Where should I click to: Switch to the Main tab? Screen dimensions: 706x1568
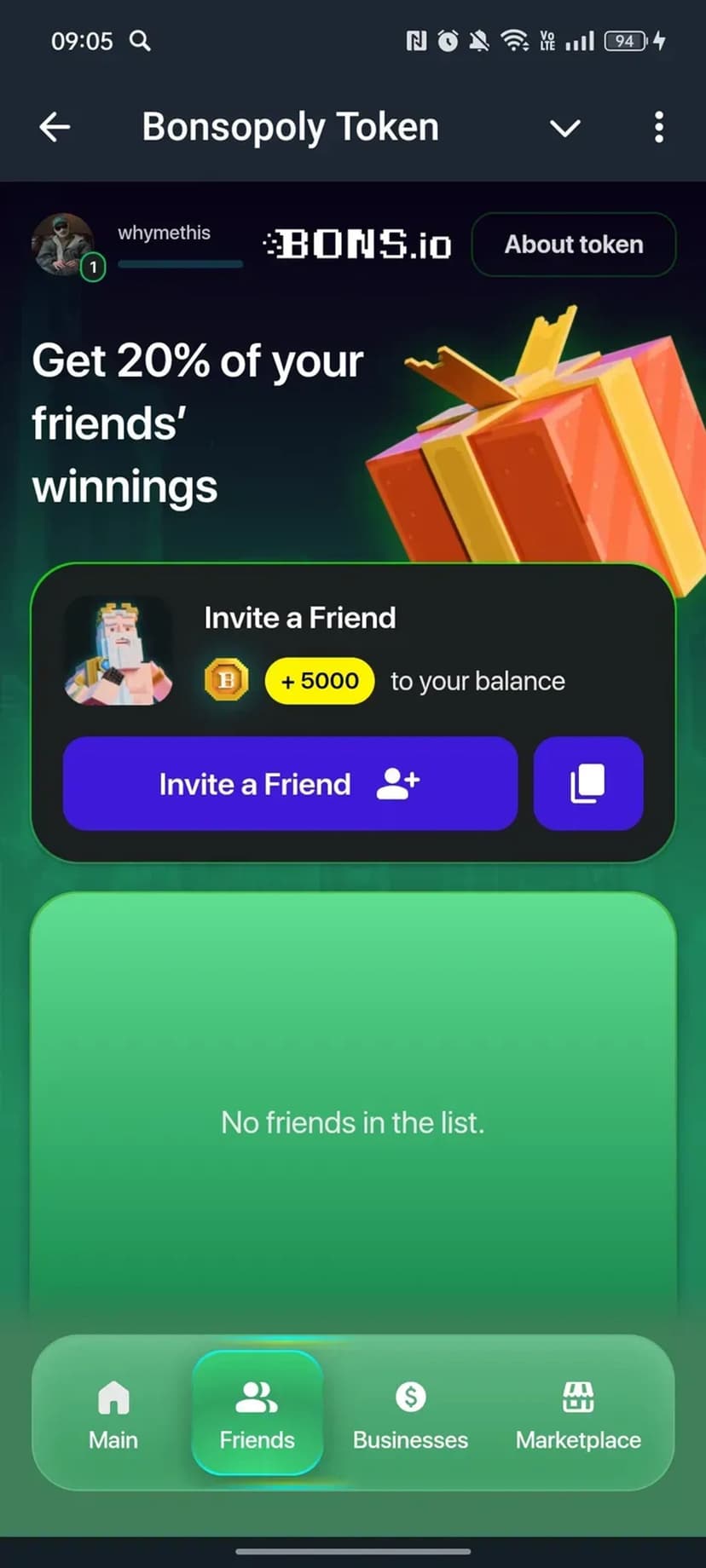click(113, 1415)
